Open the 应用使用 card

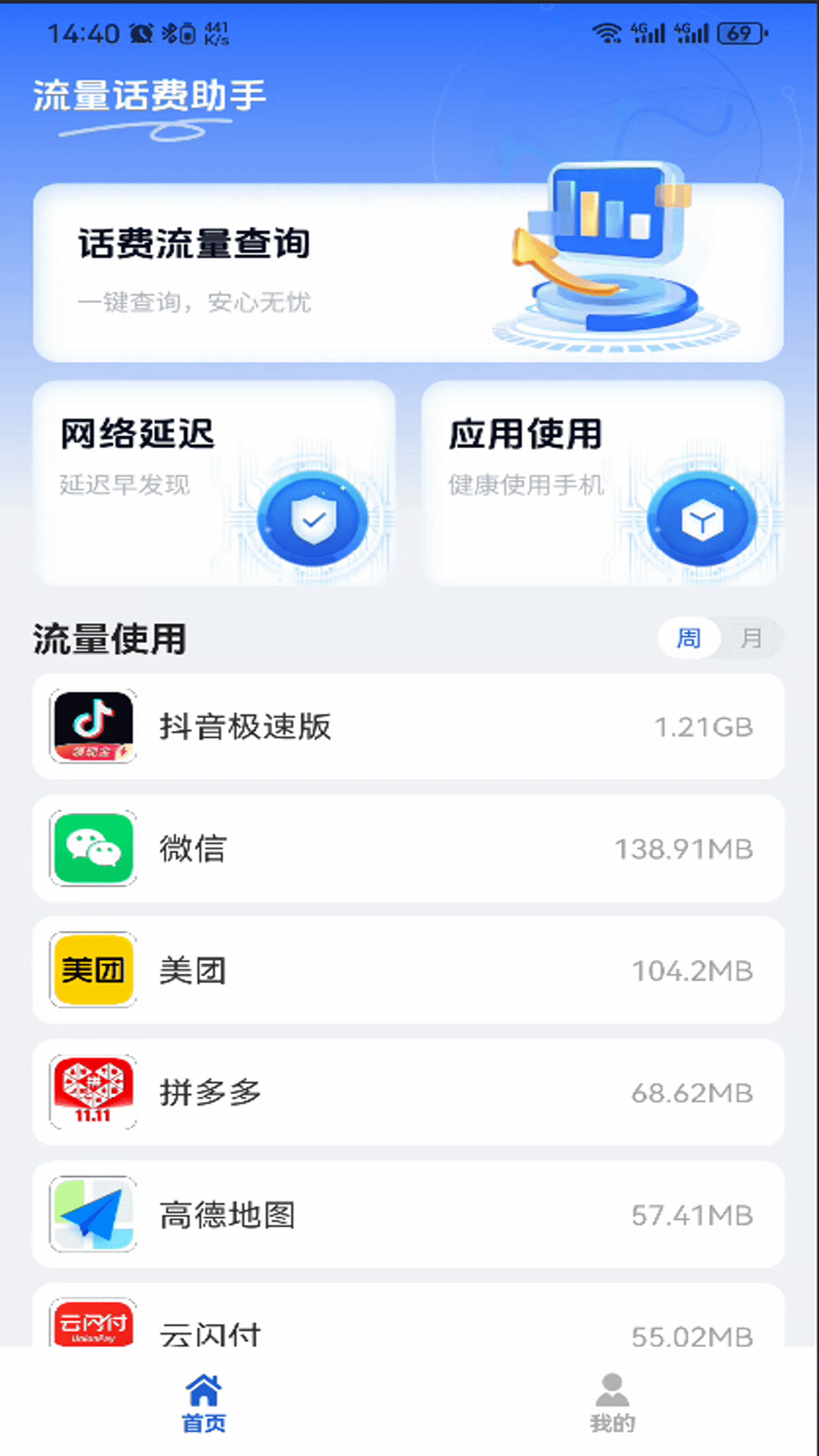(603, 483)
